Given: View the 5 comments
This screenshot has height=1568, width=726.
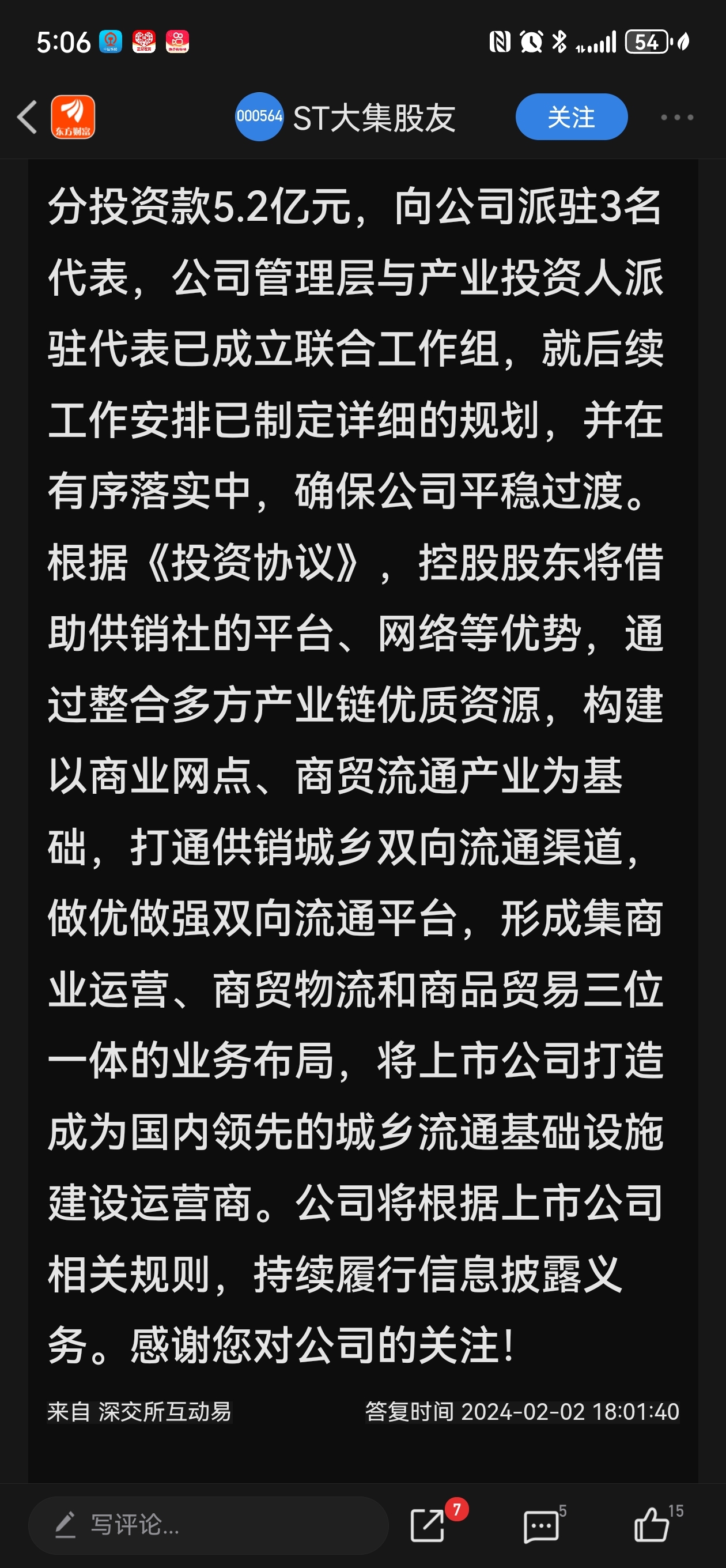Looking at the screenshot, I should (542, 1525).
